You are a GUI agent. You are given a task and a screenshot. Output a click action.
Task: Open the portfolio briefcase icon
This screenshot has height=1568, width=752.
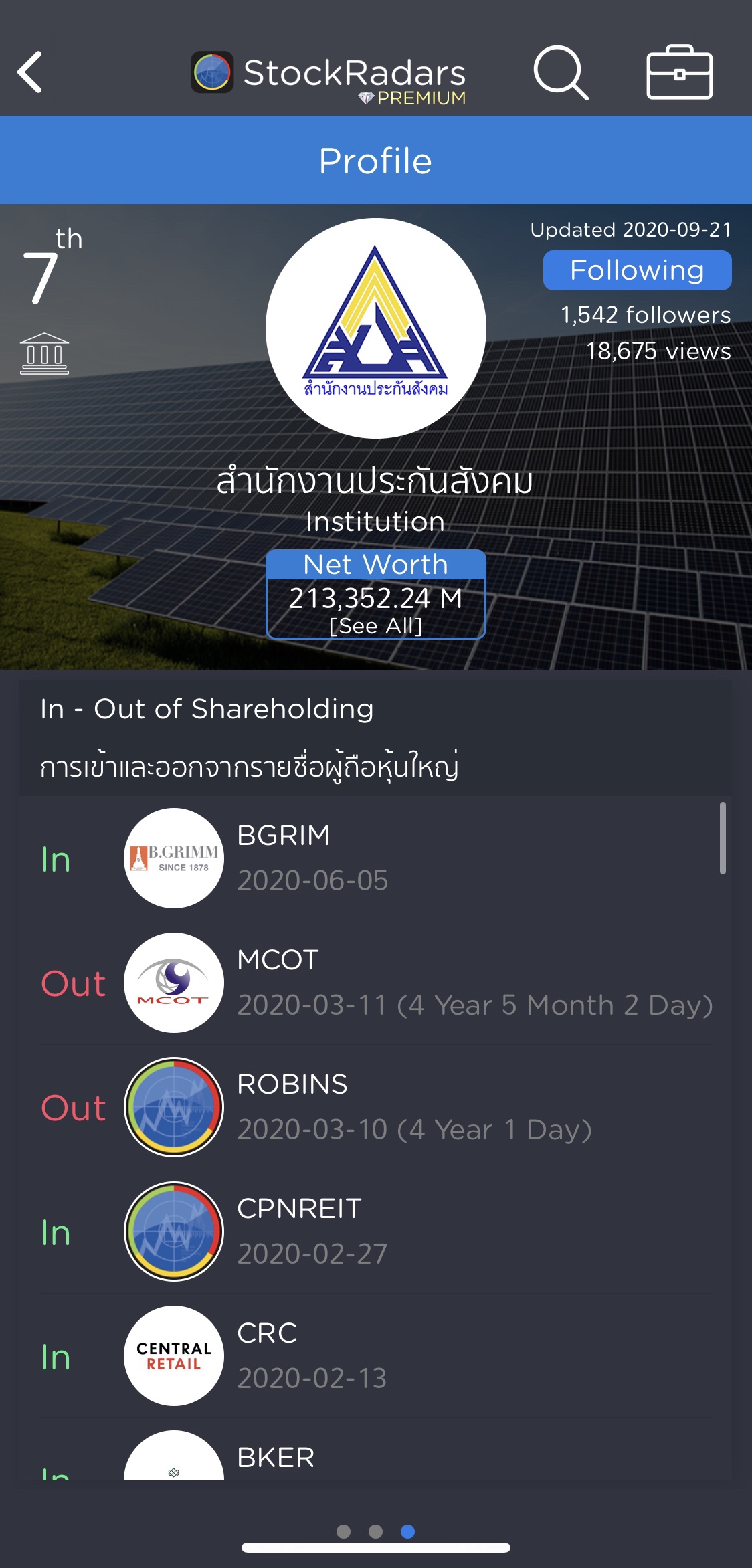679,72
